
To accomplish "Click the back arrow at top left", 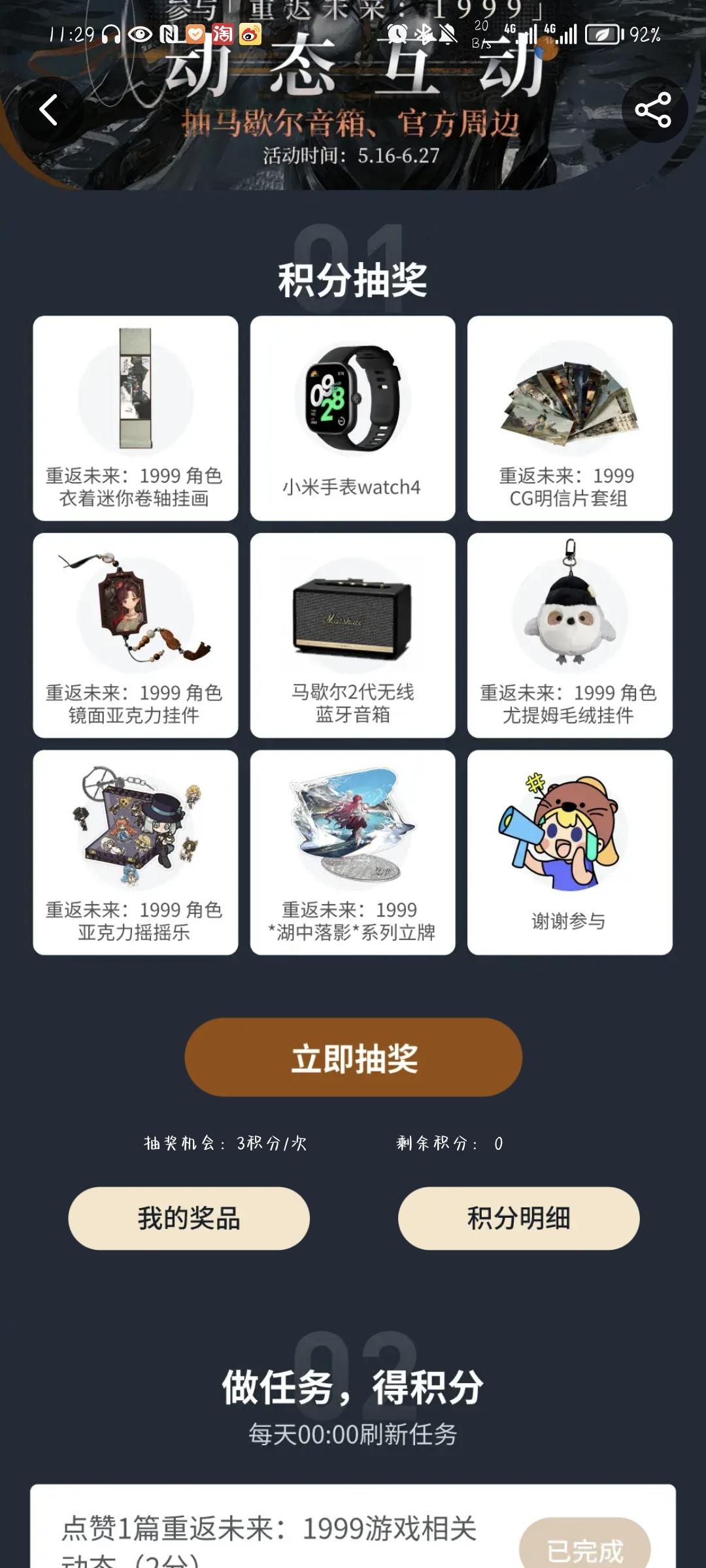I will 49,108.
